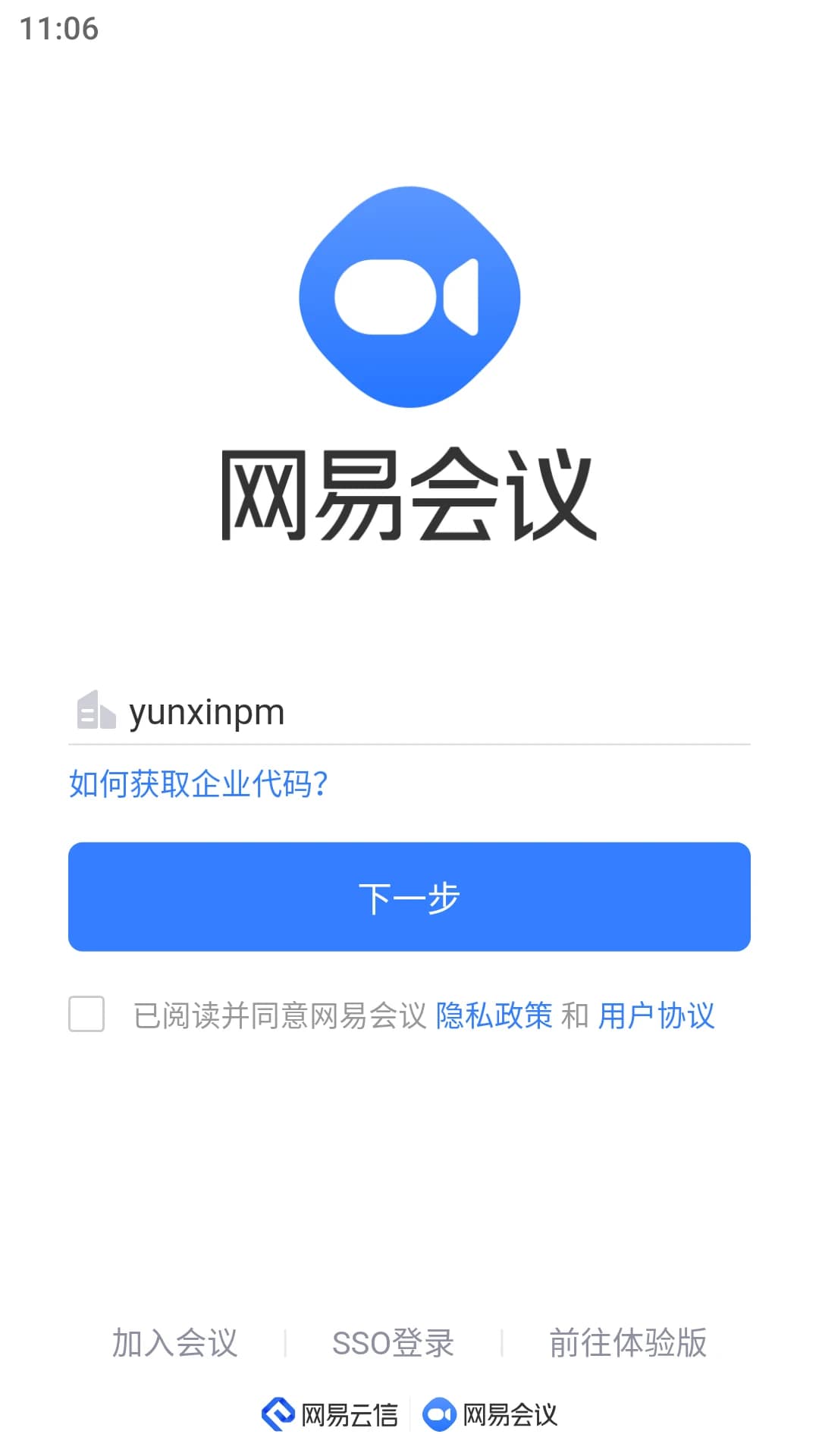Screen dimensions: 819x1456
Task: Tap 前往体验版 to try the trial version
Action: click(x=629, y=1342)
